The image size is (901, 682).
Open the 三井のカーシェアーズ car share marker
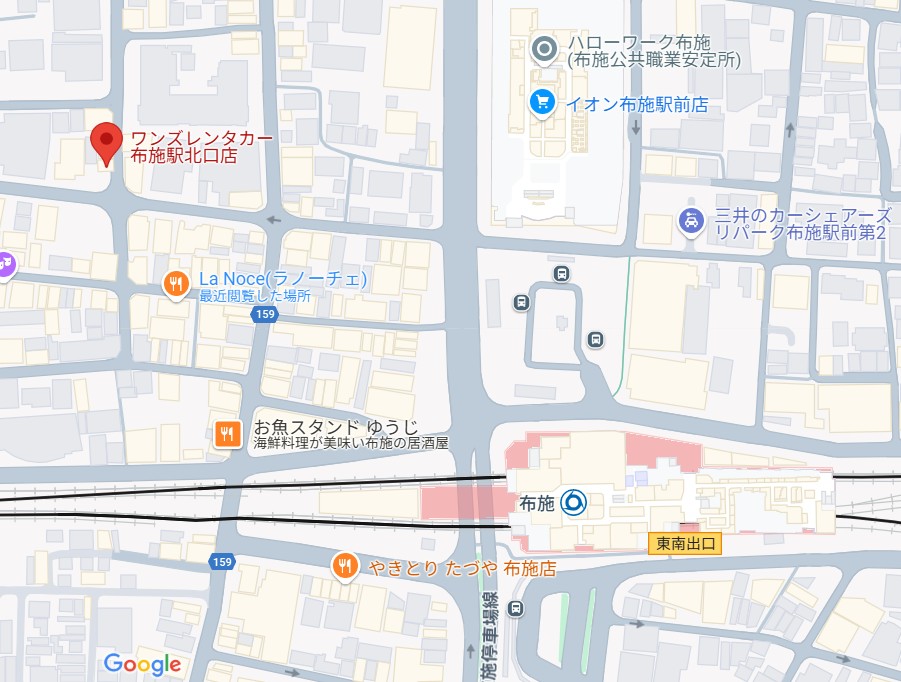tap(690, 221)
